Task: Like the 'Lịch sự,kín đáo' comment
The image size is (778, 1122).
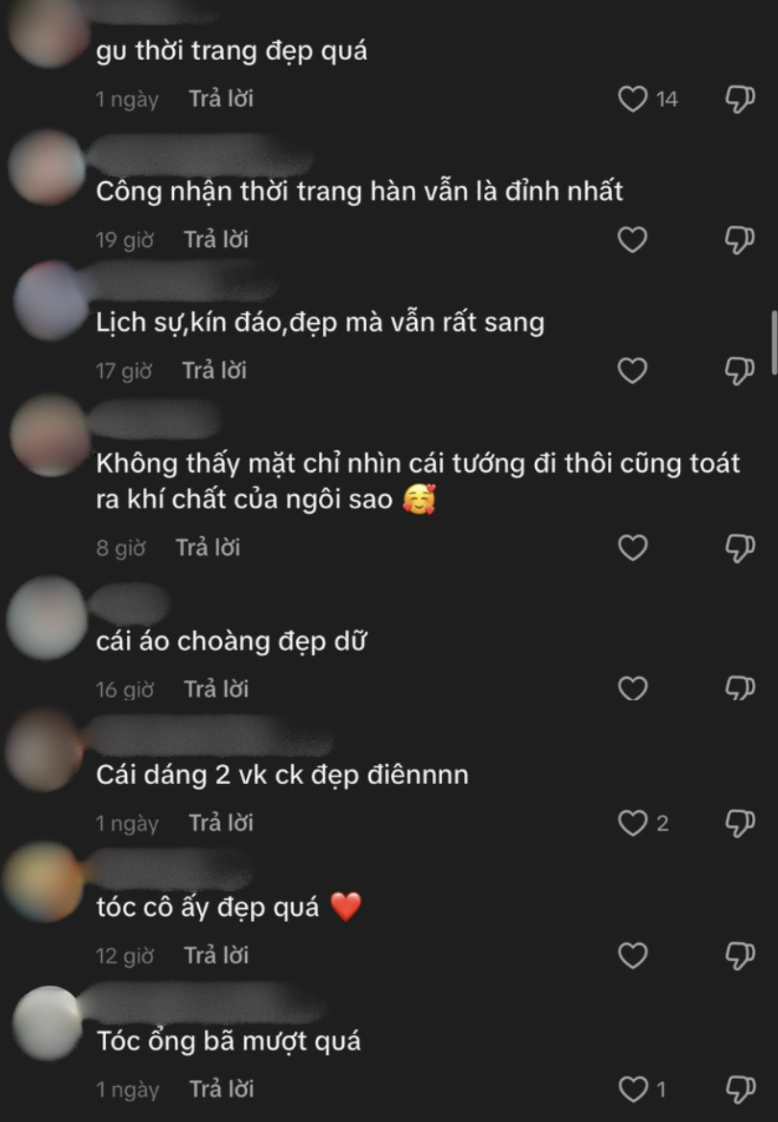Action: [632, 371]
